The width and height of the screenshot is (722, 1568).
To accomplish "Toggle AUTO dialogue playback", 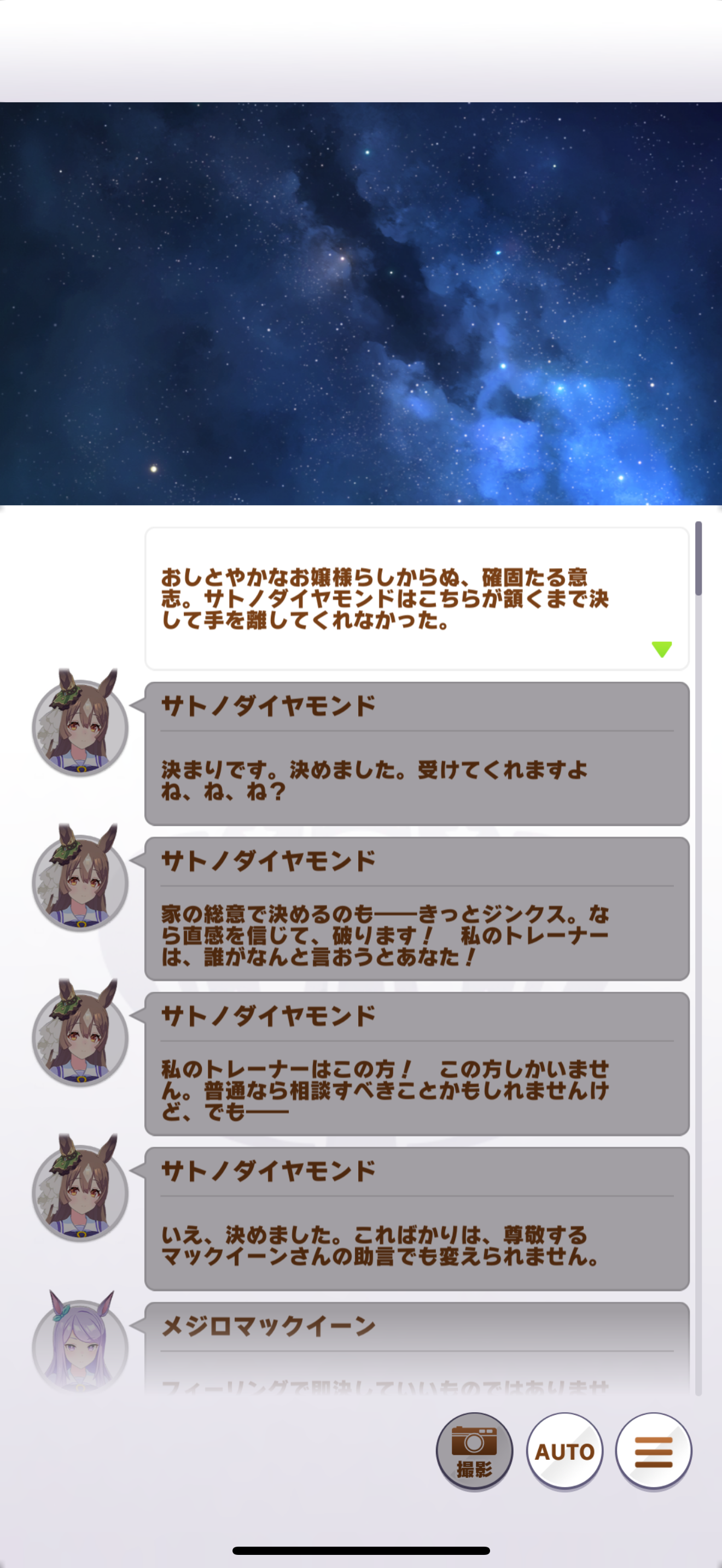I will click(564, 1450).
